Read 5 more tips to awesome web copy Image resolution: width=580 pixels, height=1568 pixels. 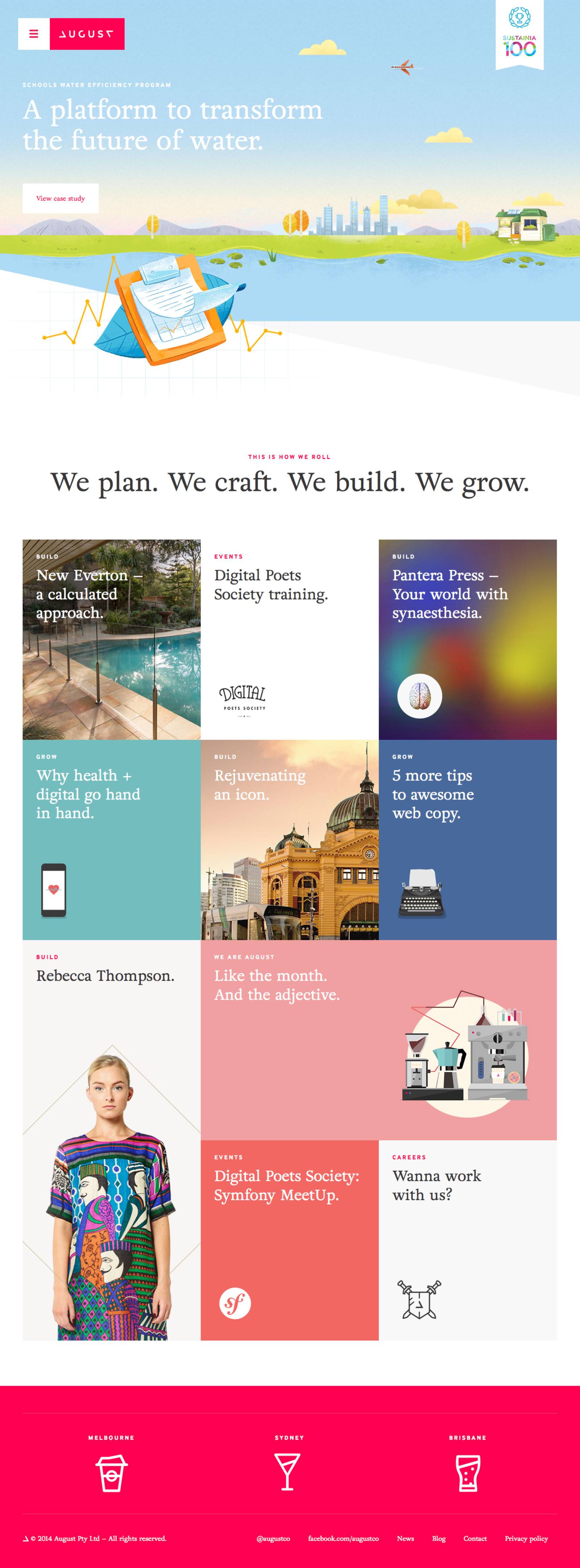click(467, 839)
